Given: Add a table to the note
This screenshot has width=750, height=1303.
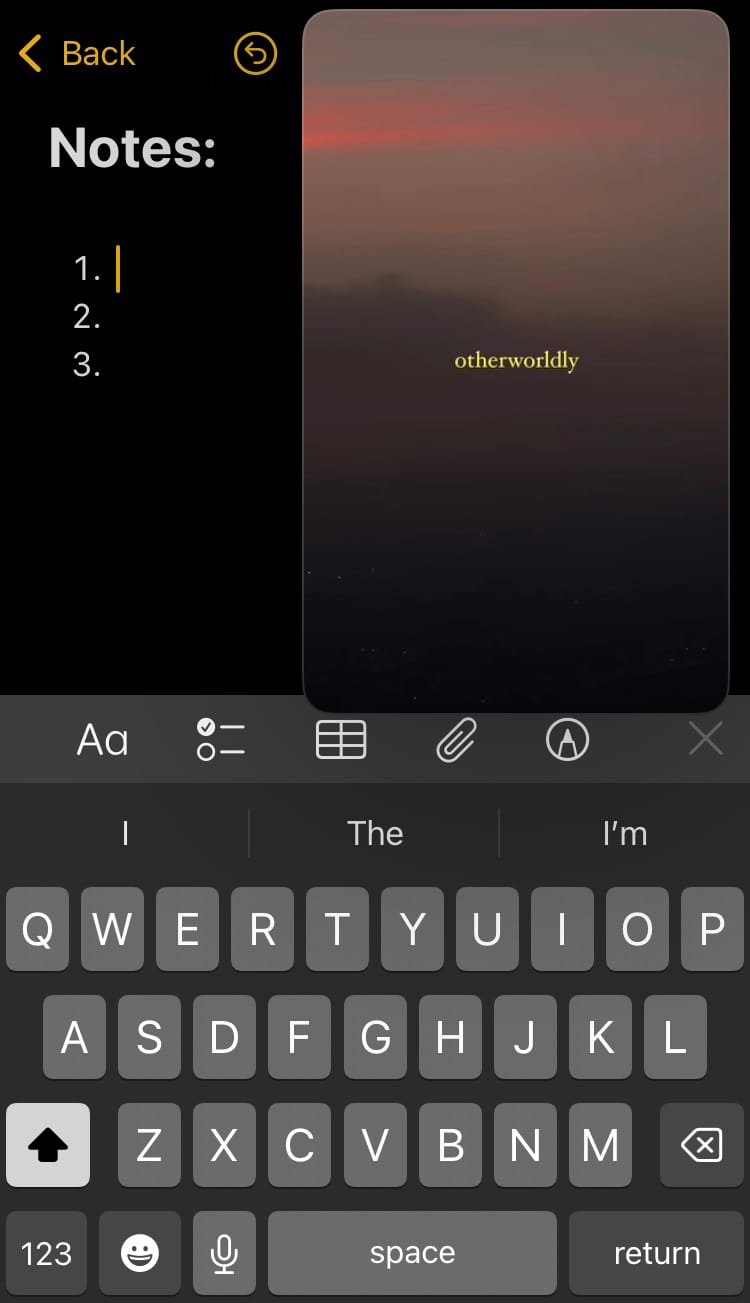Looking at the screenshot, I should [x=341, y=740].
